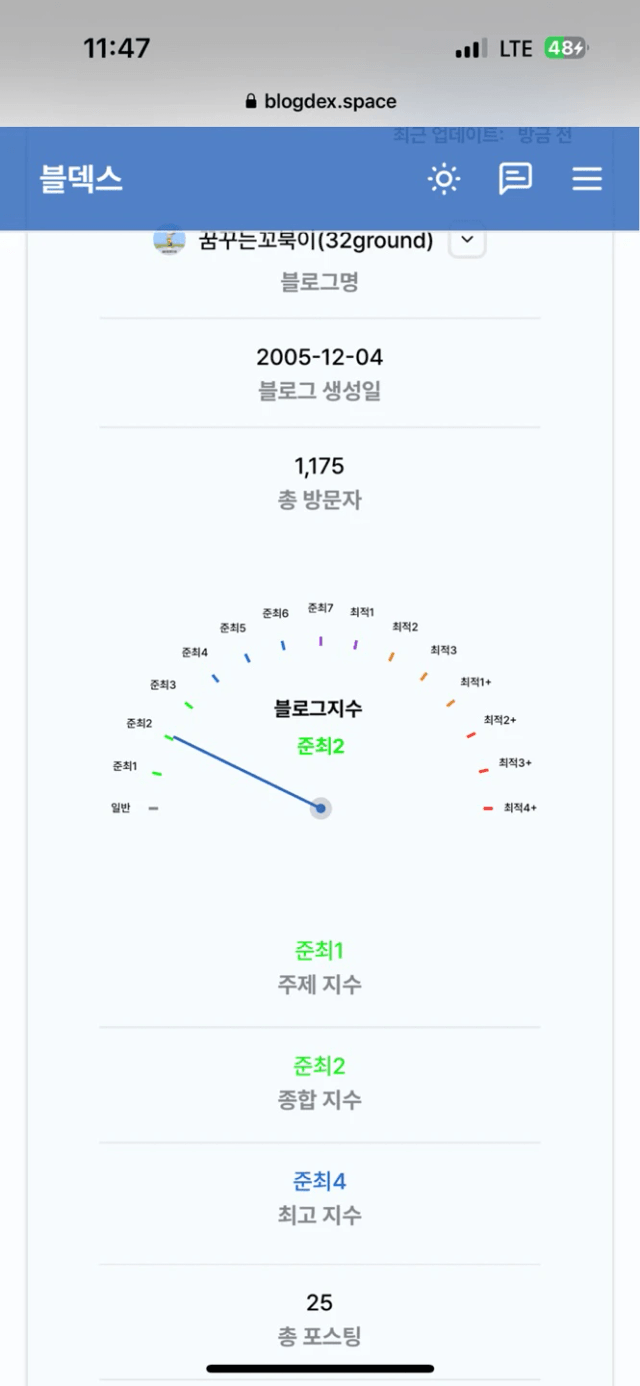Open the feedback message icon
The image size is (640, 1386).
coord(515,179)
